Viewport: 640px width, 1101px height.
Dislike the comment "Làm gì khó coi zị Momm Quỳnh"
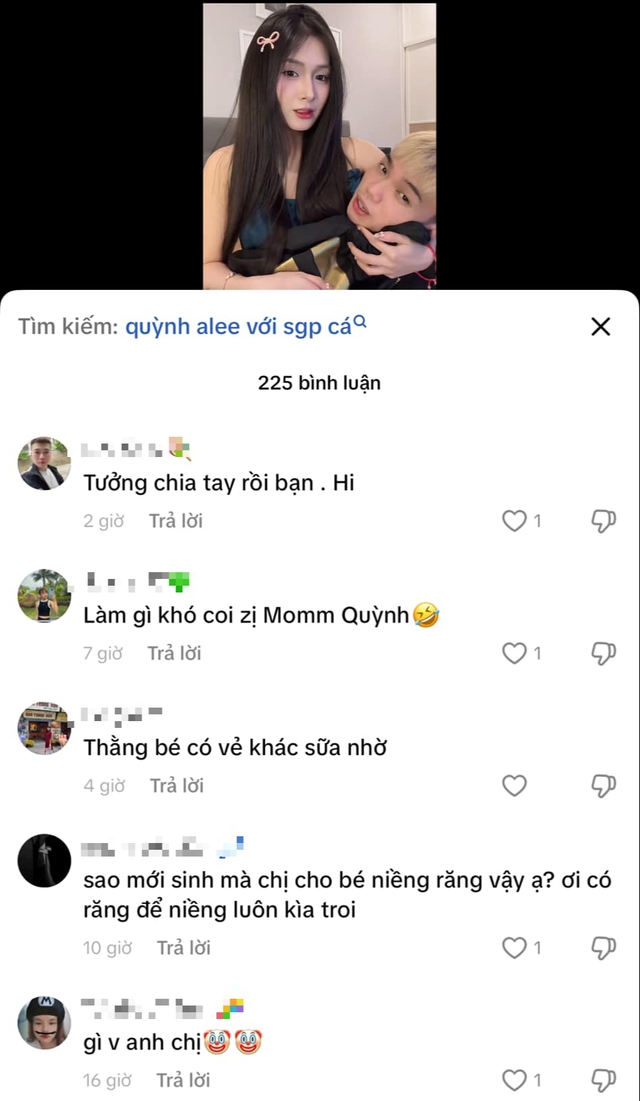(603, 653)
